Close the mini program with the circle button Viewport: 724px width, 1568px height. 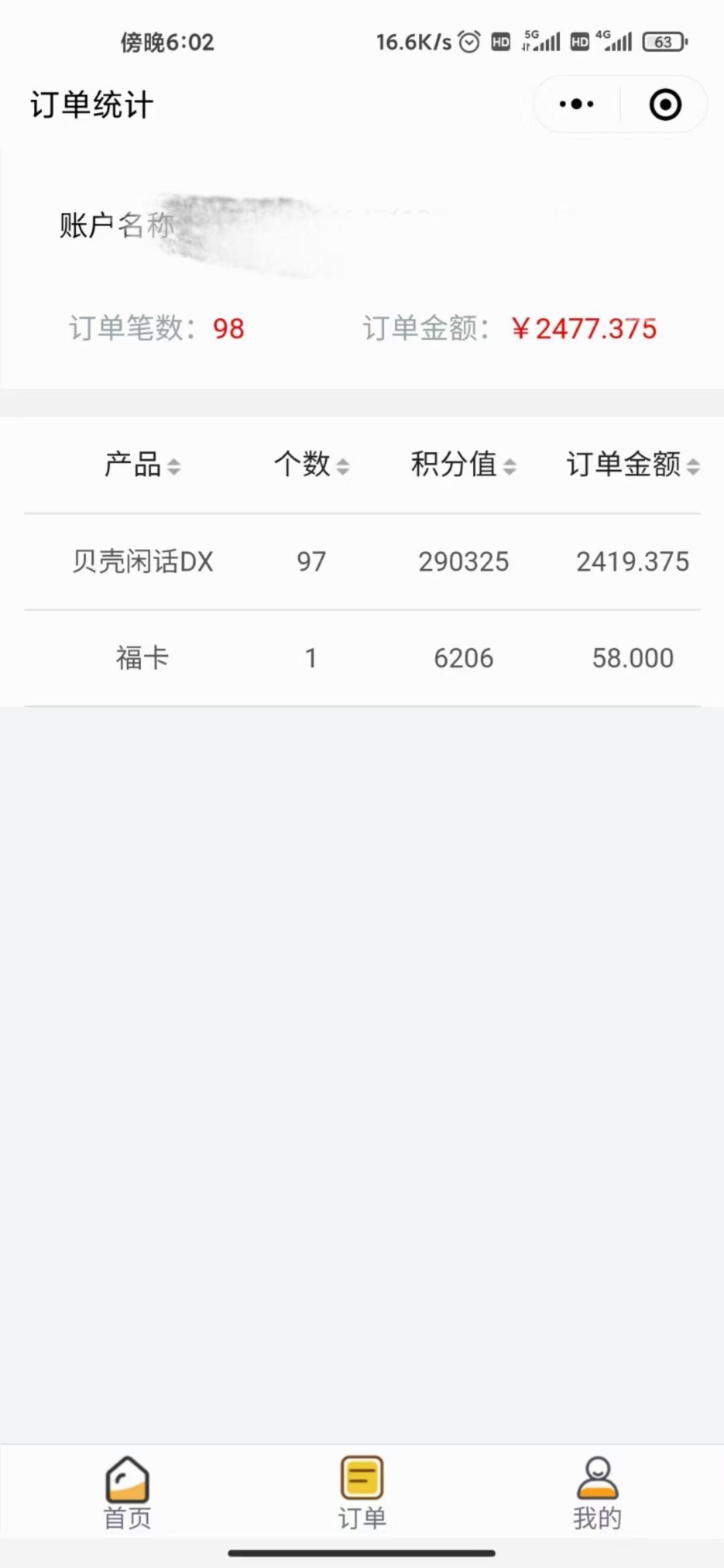point(665,105)
